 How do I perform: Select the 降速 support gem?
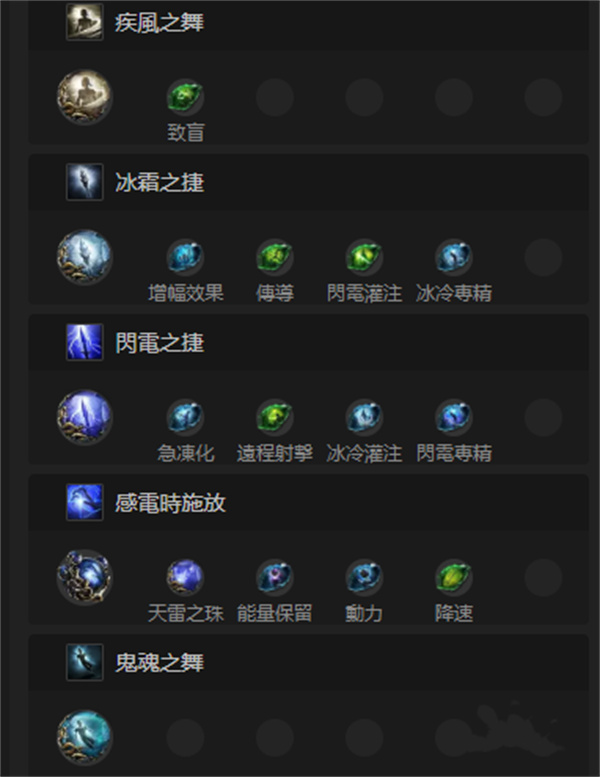[453, 577]
